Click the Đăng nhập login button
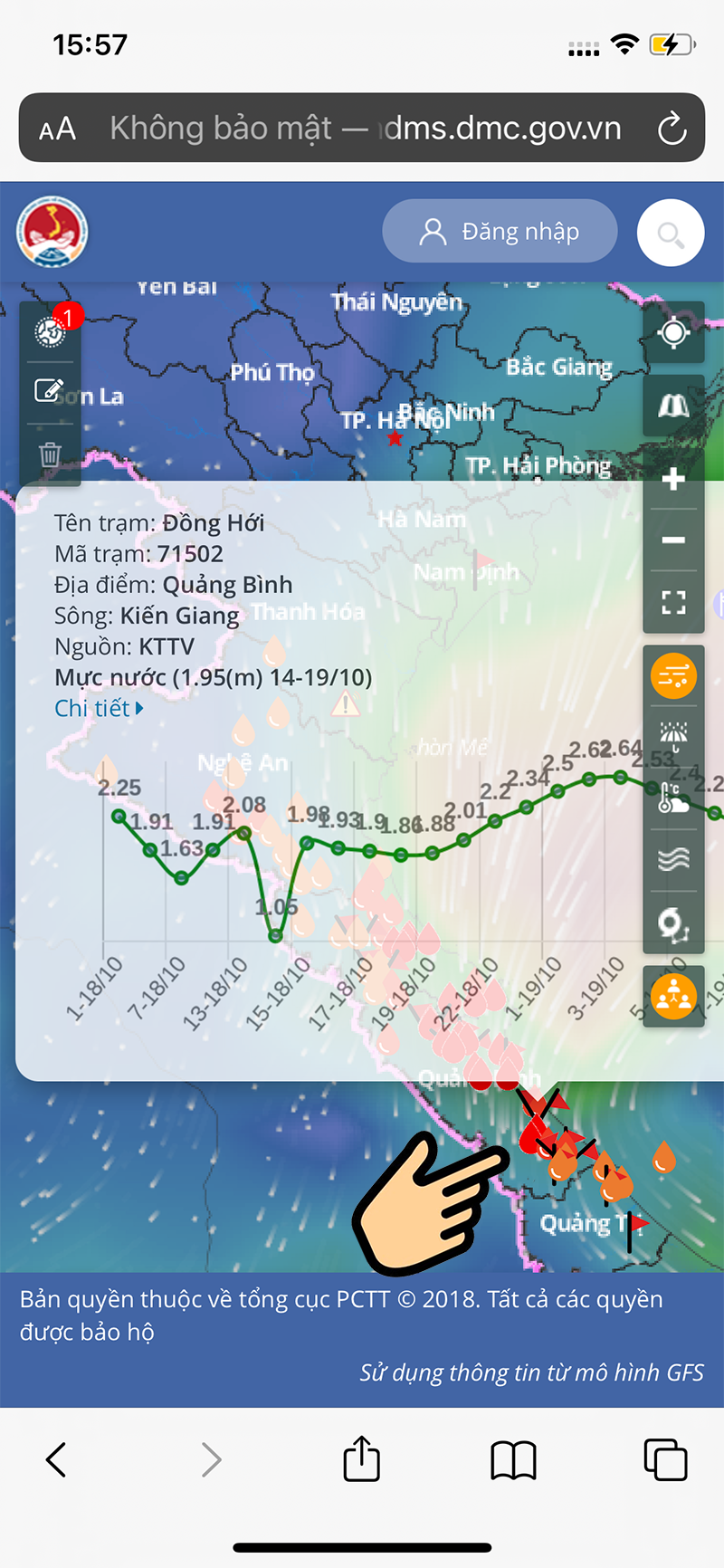The height and width of the screenshot is (1568, 724). pyautogui.click(x=500, y=231)
